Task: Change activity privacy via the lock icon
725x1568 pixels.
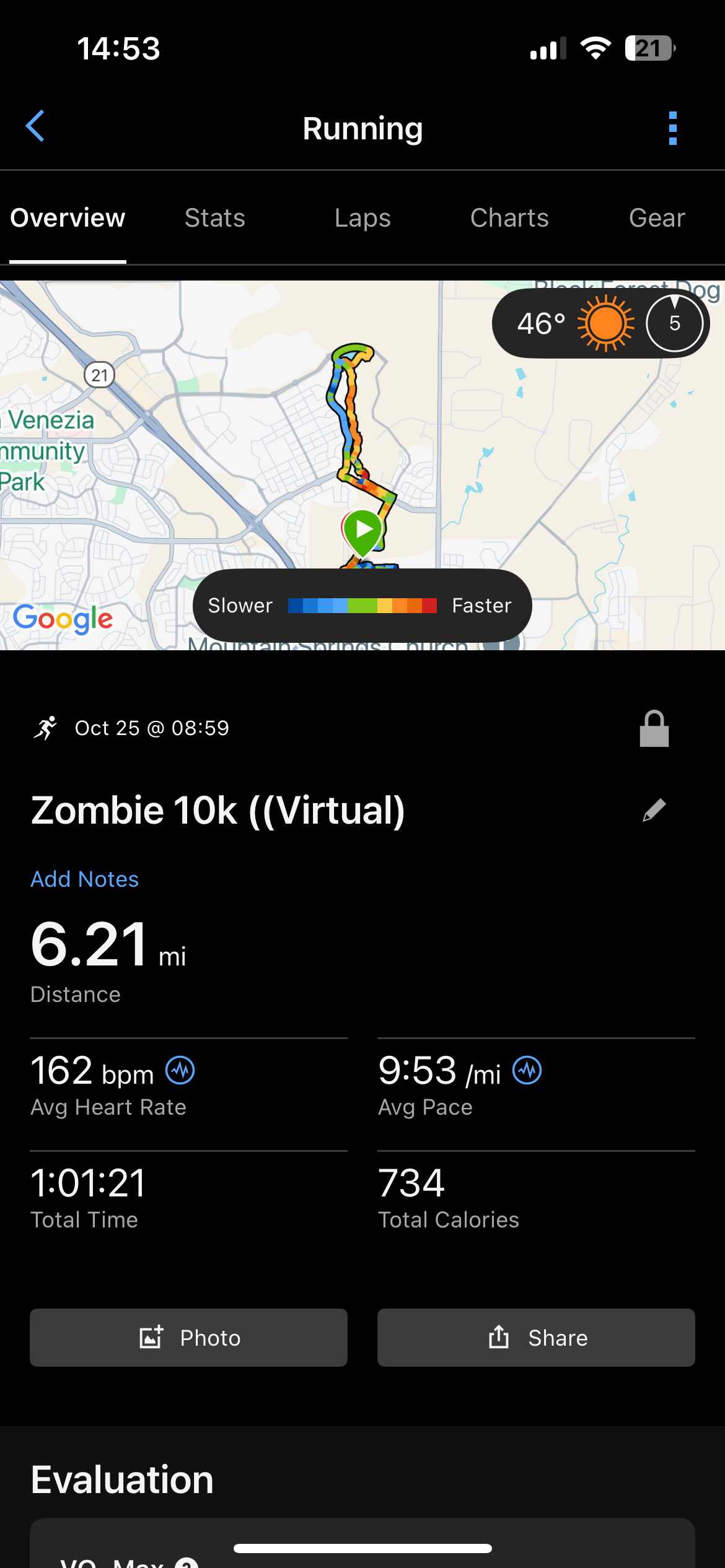Action: pos(654,729)
